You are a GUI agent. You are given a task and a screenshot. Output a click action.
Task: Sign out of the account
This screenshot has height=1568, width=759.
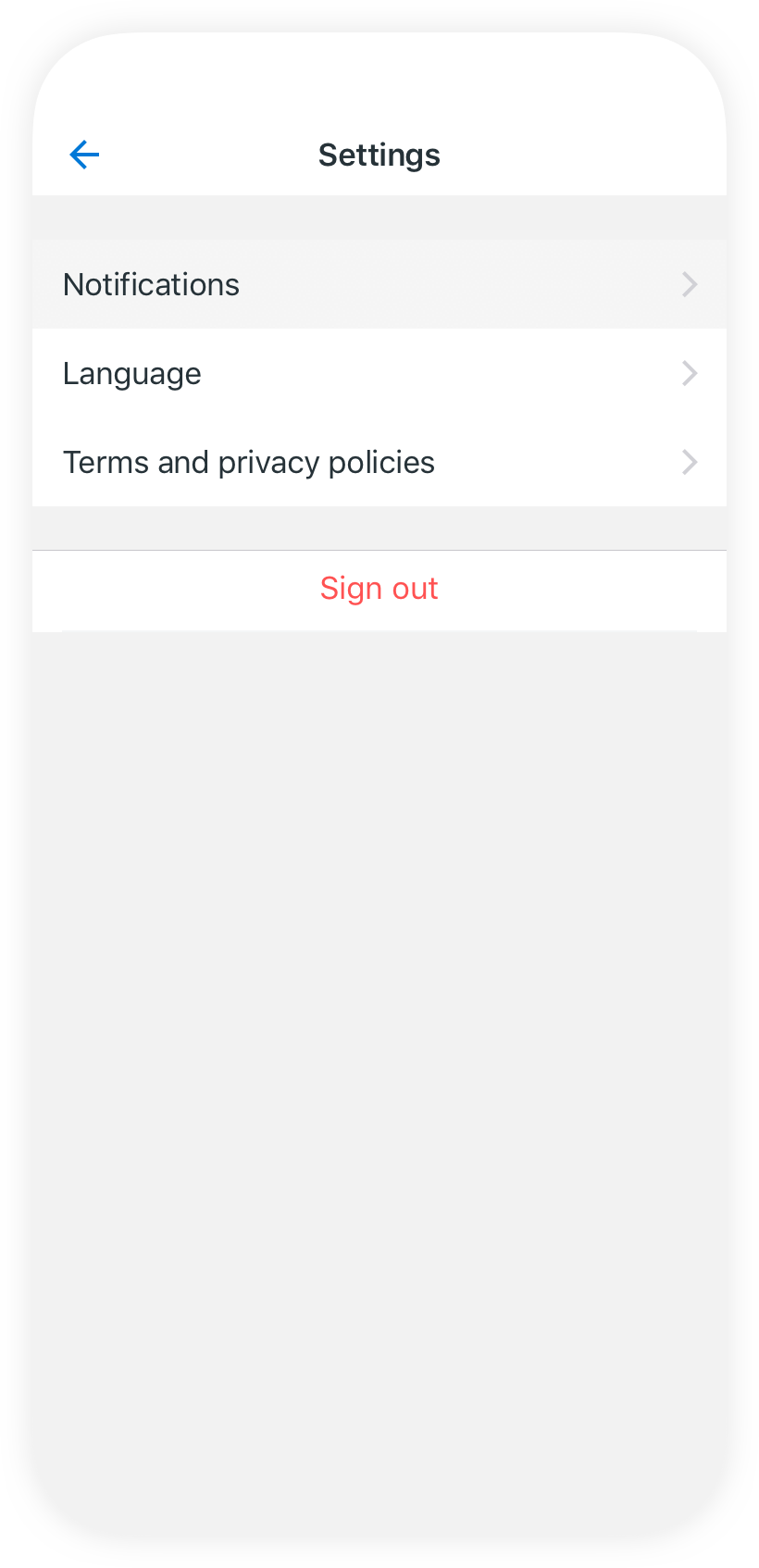tap(379, 590)
